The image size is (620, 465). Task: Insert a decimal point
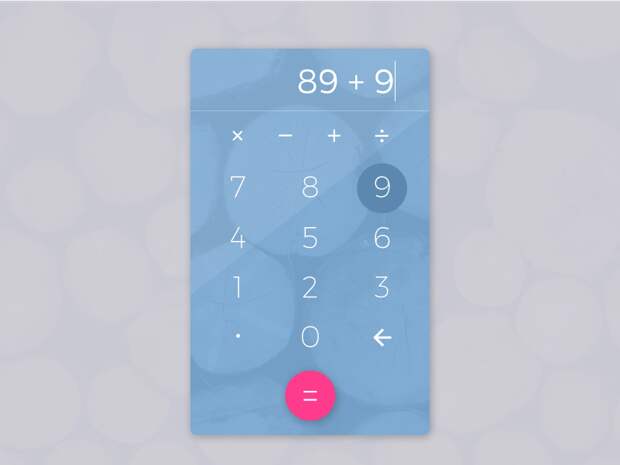coord(237,338)
